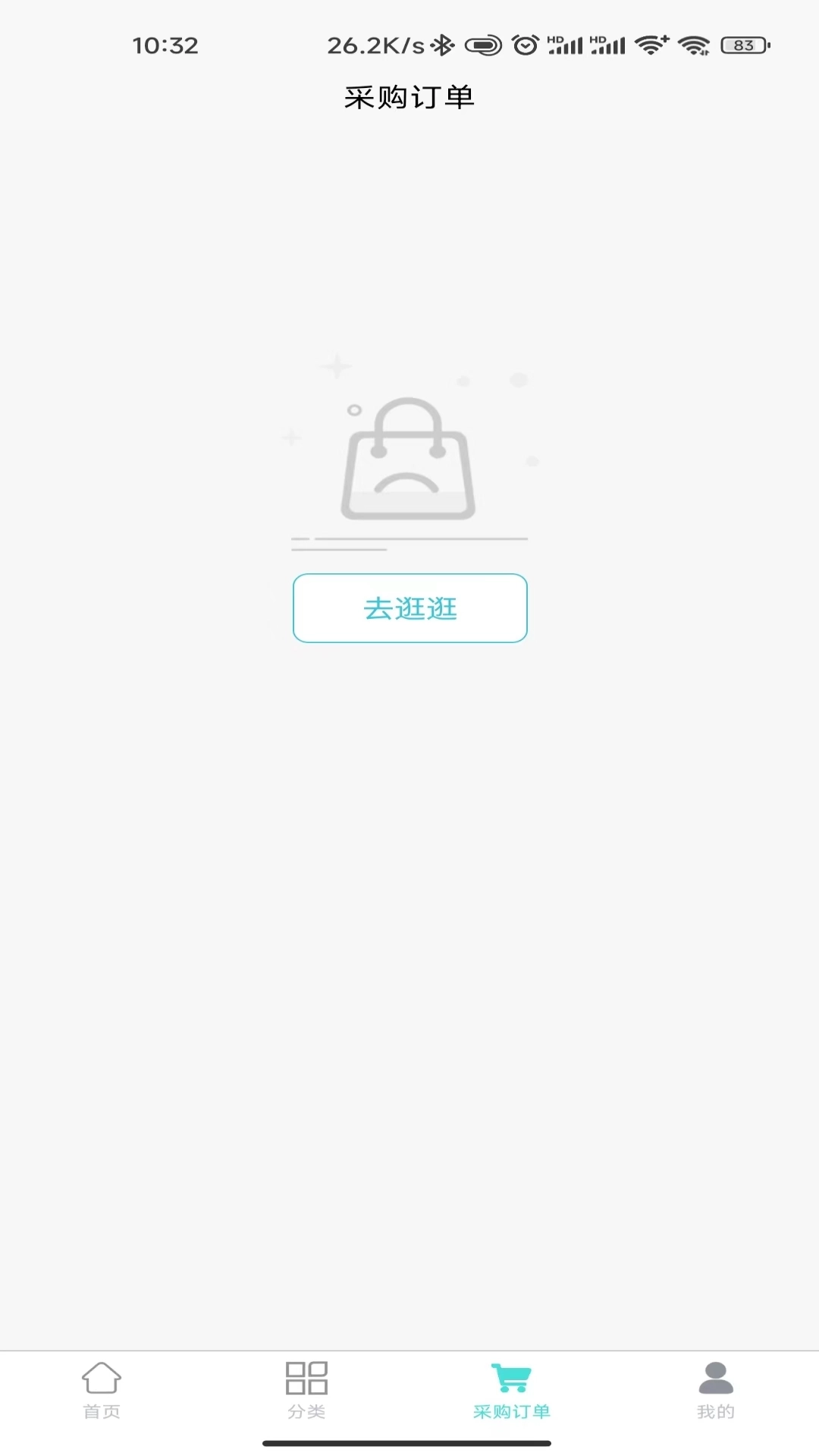Tap the clock showing 10:32
This screenshot has height=1456, width=819.
point(165,45)
